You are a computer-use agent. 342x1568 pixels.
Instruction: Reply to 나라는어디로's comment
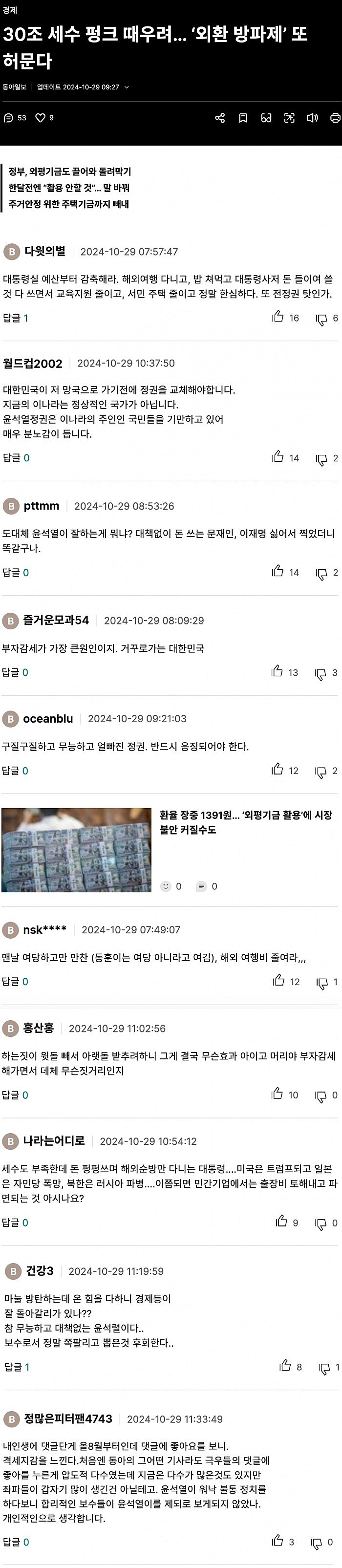[15, 1222]
